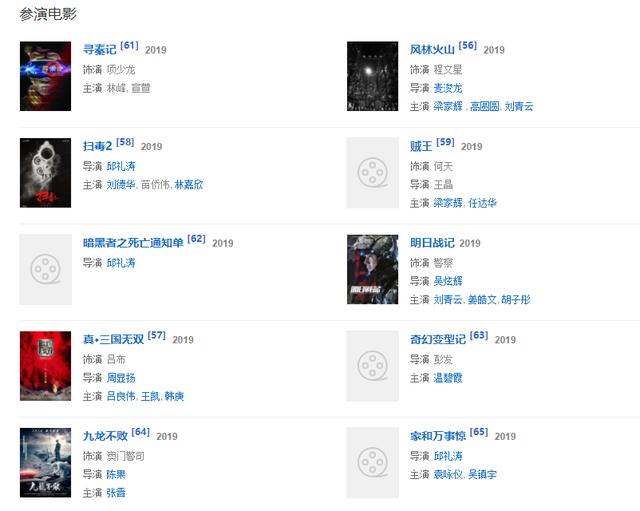View actor 刘德华's page
The image size is (640, 511).
tap(122, 185)
